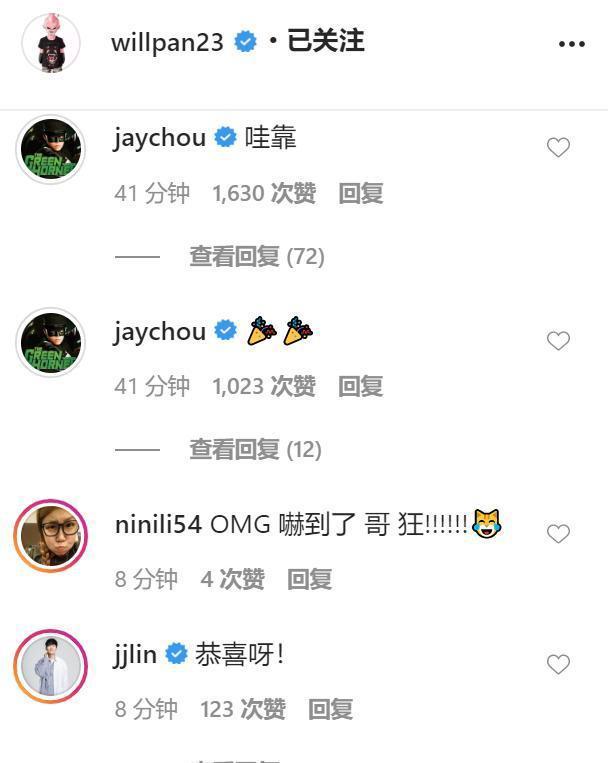Reply to jaychou's comment with 1,023 likes

pos(360,386)
